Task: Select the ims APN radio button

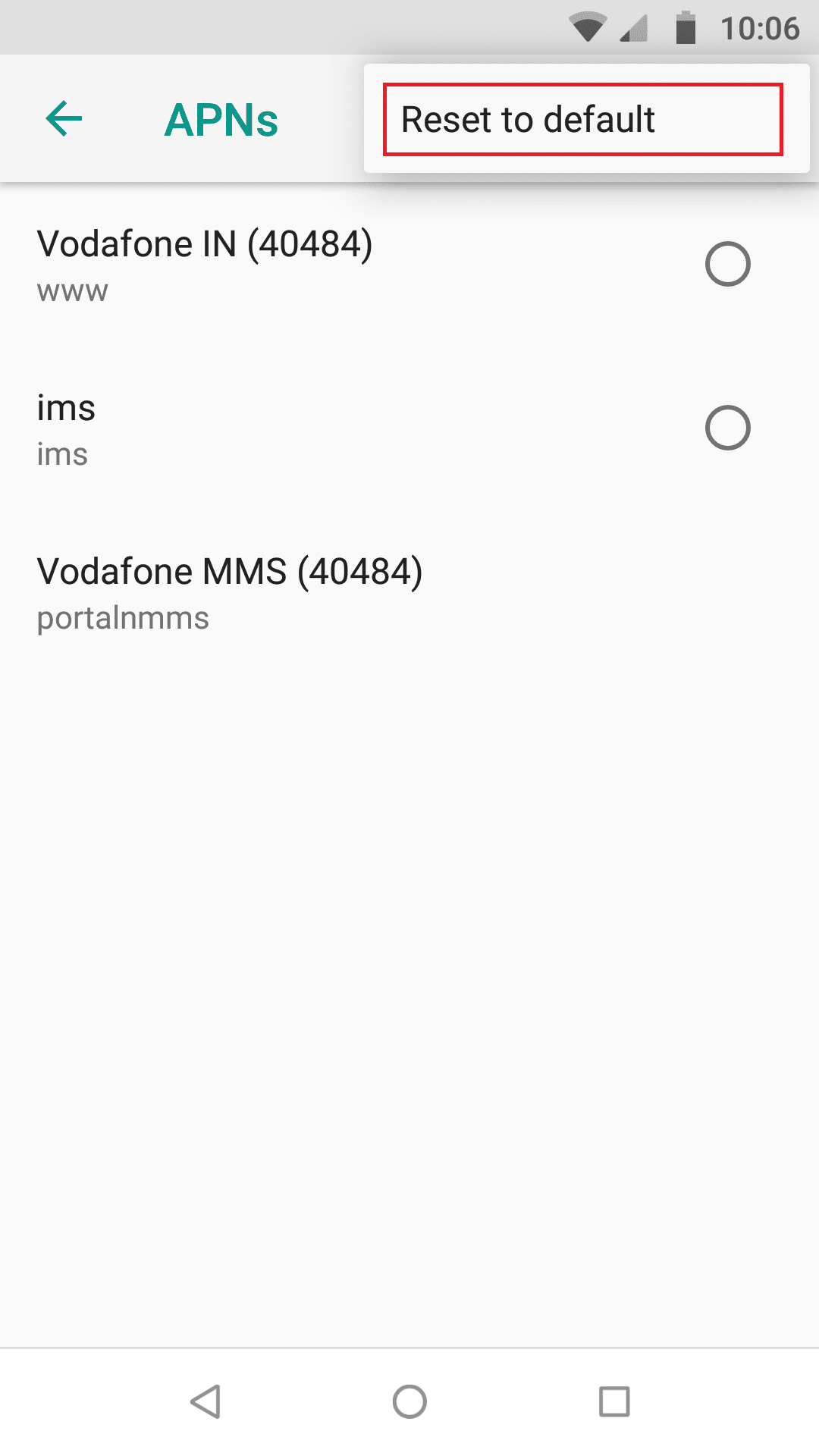Action: [x=727, y=428]
